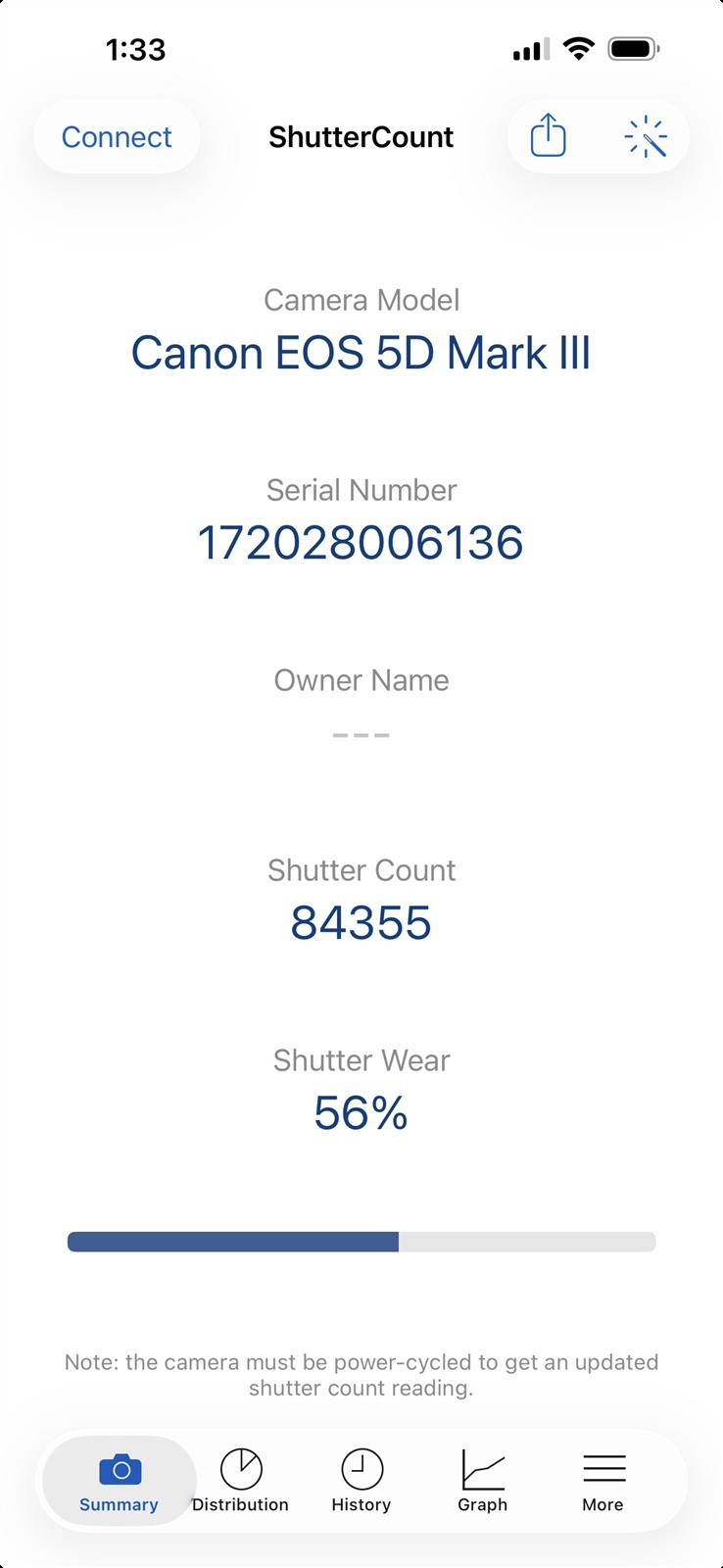Select the Summary tab

click(x=120, y=1482)
